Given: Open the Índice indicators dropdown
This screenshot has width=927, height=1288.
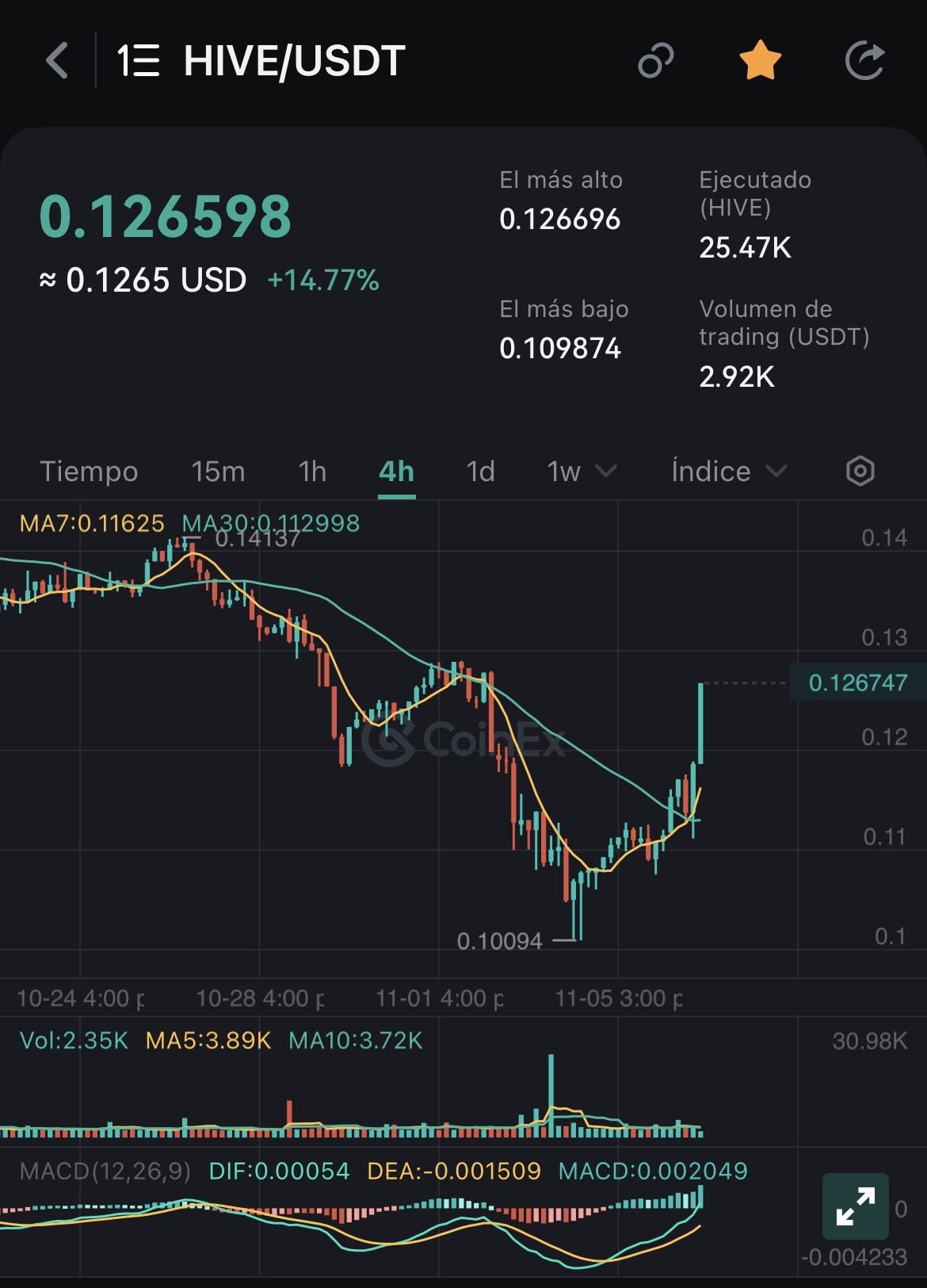Looking at the screenshot, I should point(729,472).
